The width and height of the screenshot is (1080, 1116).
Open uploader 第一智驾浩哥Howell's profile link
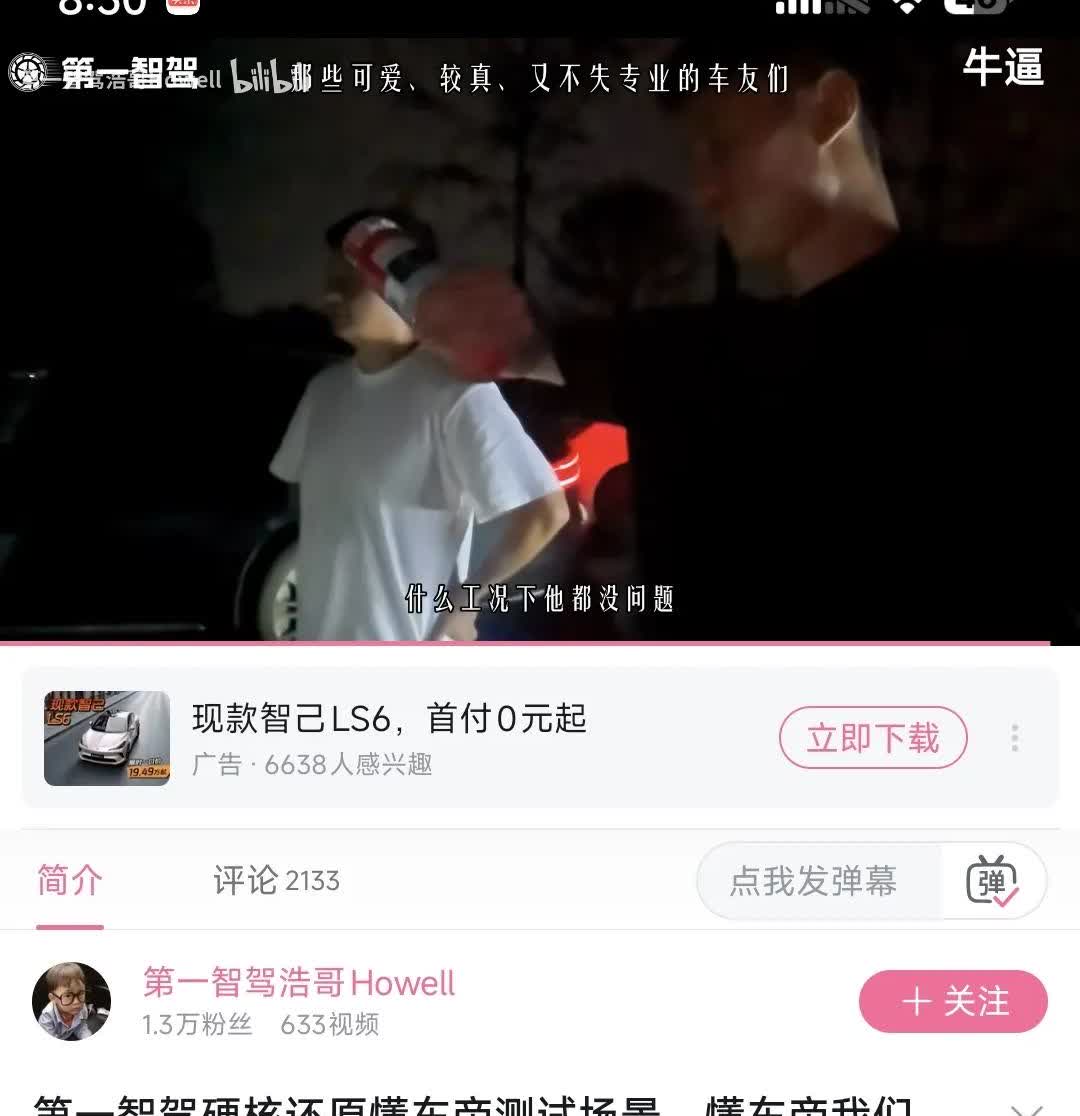point(297,985)
